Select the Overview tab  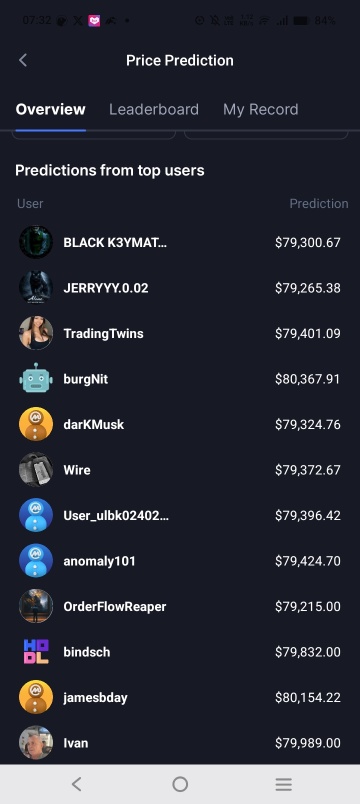pyautogui.click(x=50, y=109)
